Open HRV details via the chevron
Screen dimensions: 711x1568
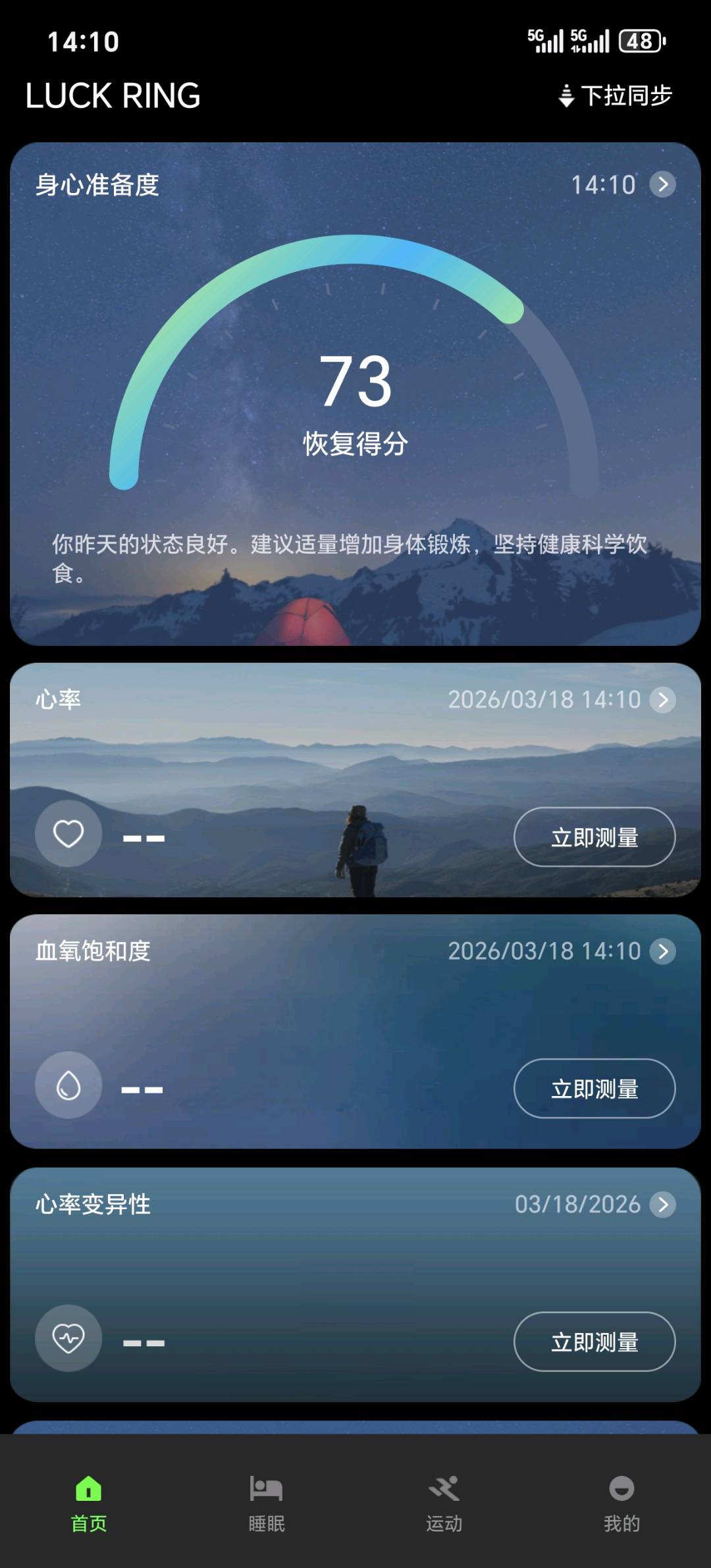pyautogui.click(x=664, y=1205)
